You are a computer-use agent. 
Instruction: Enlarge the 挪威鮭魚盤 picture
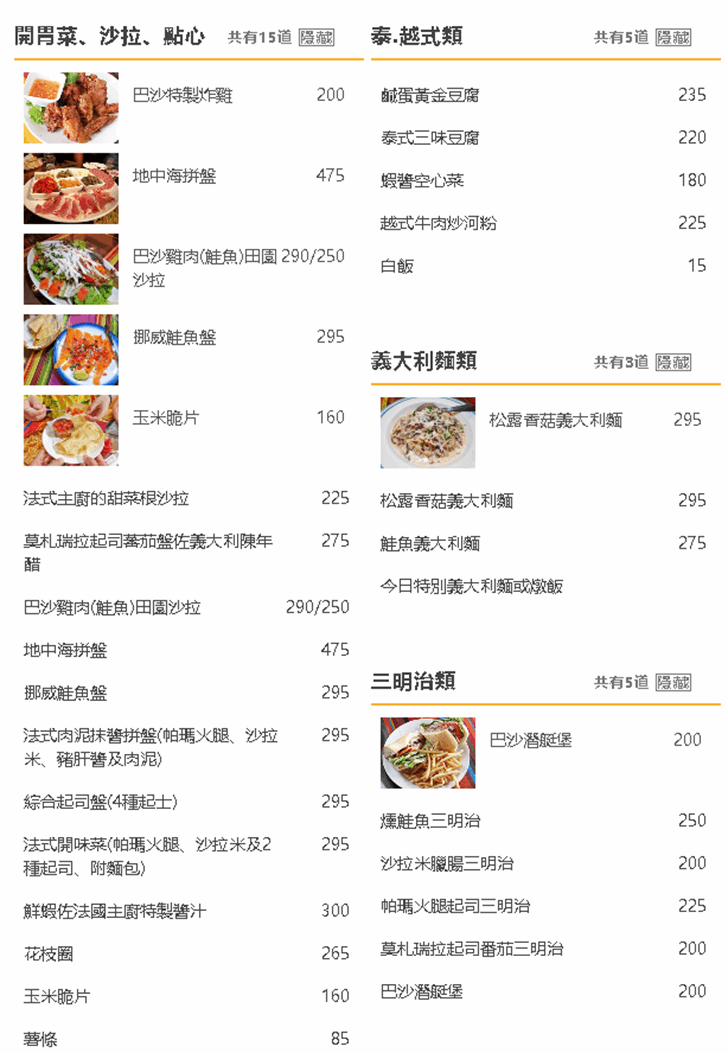tap(71, 350)
